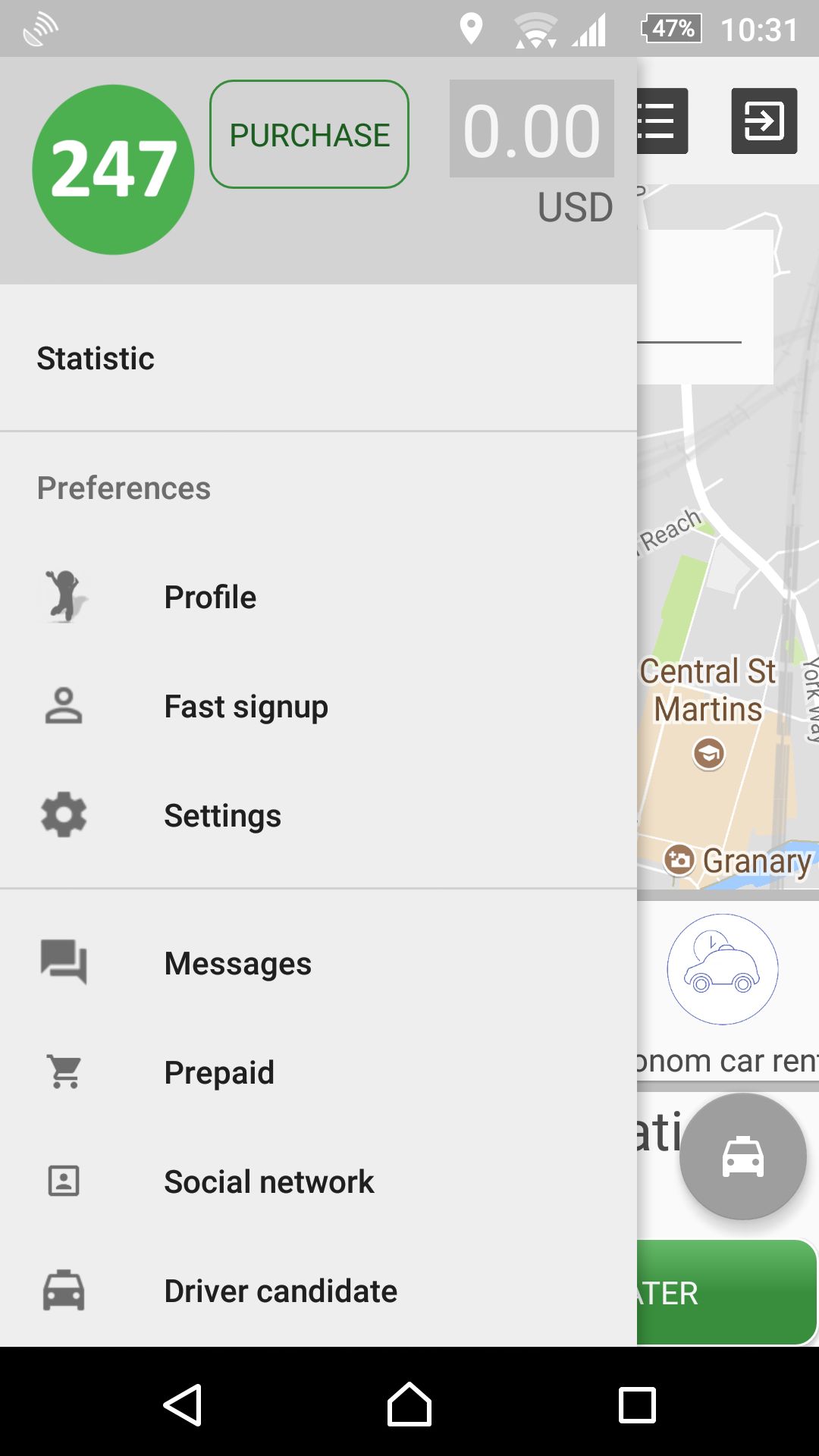Tap the floating taxi button
This screenshot has height=1456, width=819.
[x=742, y=1156]
